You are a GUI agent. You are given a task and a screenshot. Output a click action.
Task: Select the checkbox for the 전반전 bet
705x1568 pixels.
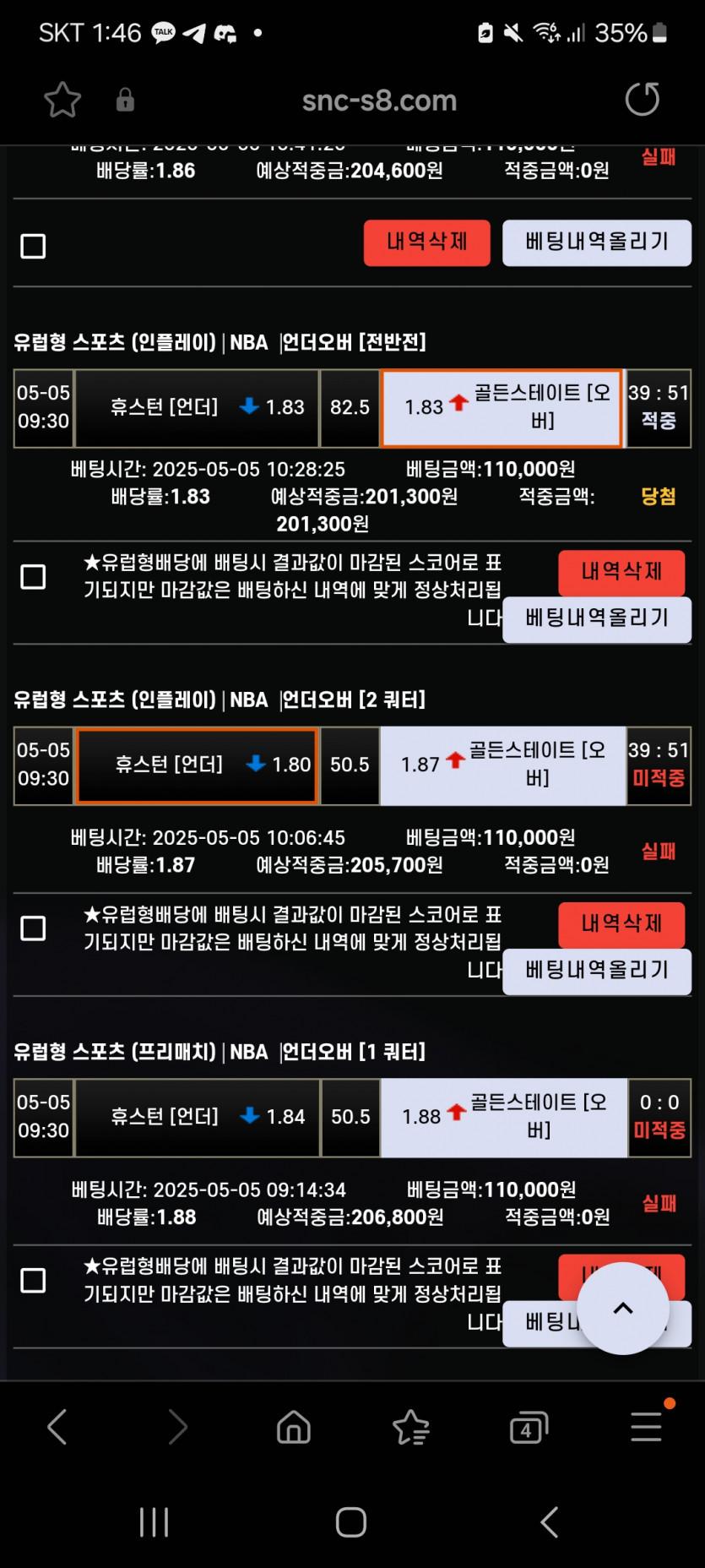pyautogui.click(x=33, y=577)
